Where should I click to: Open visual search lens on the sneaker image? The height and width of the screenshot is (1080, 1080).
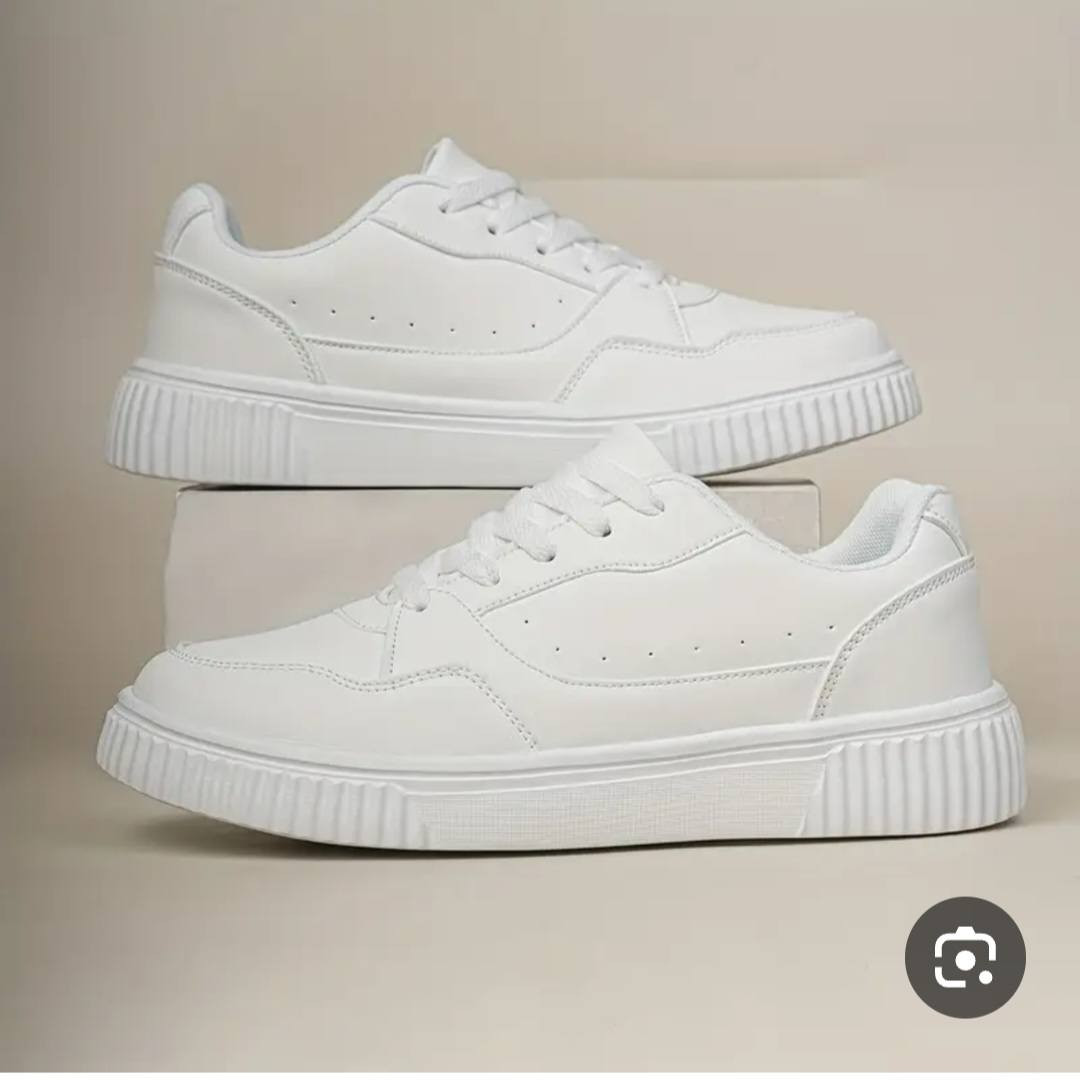coord(964,957)
